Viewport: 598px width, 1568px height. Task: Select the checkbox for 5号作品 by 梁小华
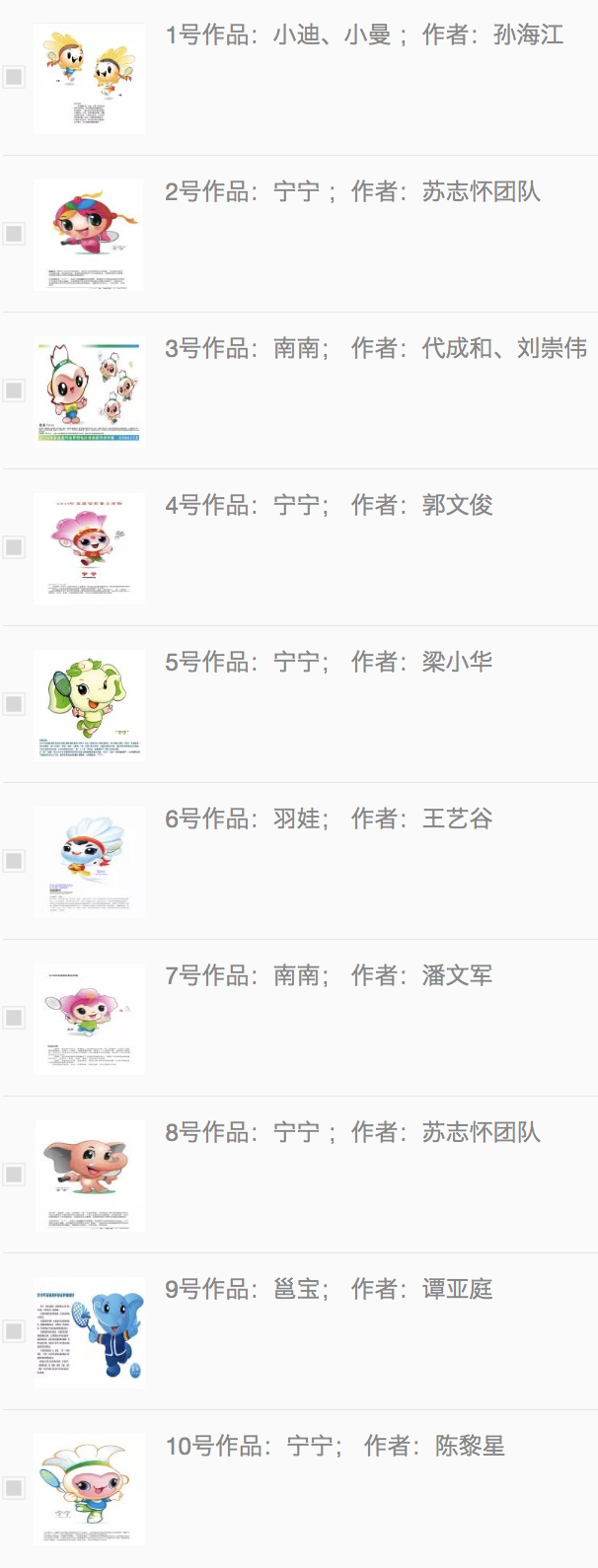[14, 704]
